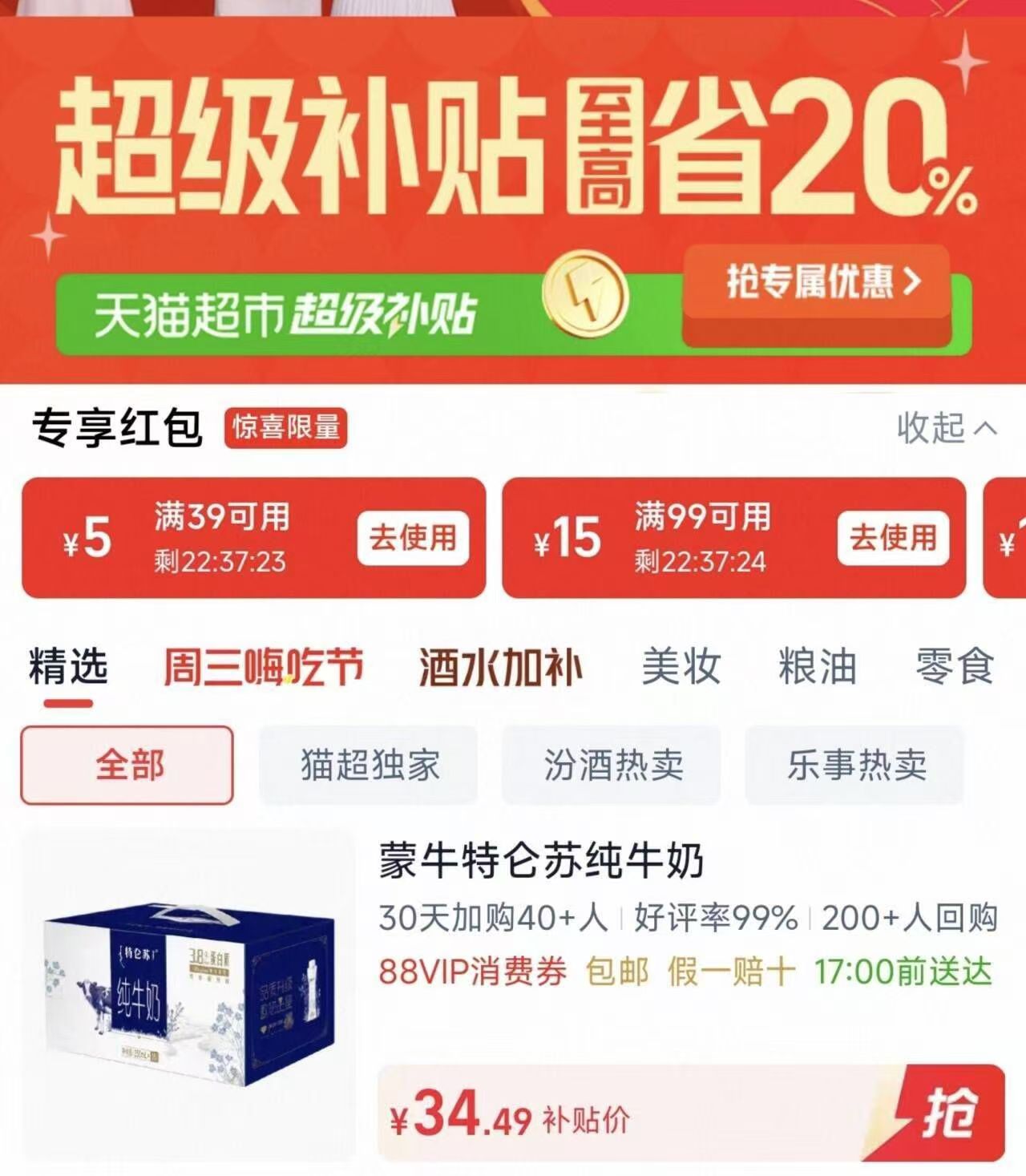1026x1176 pixels.
Task: Select the 全部 filter chip
Action: (127, 766)
